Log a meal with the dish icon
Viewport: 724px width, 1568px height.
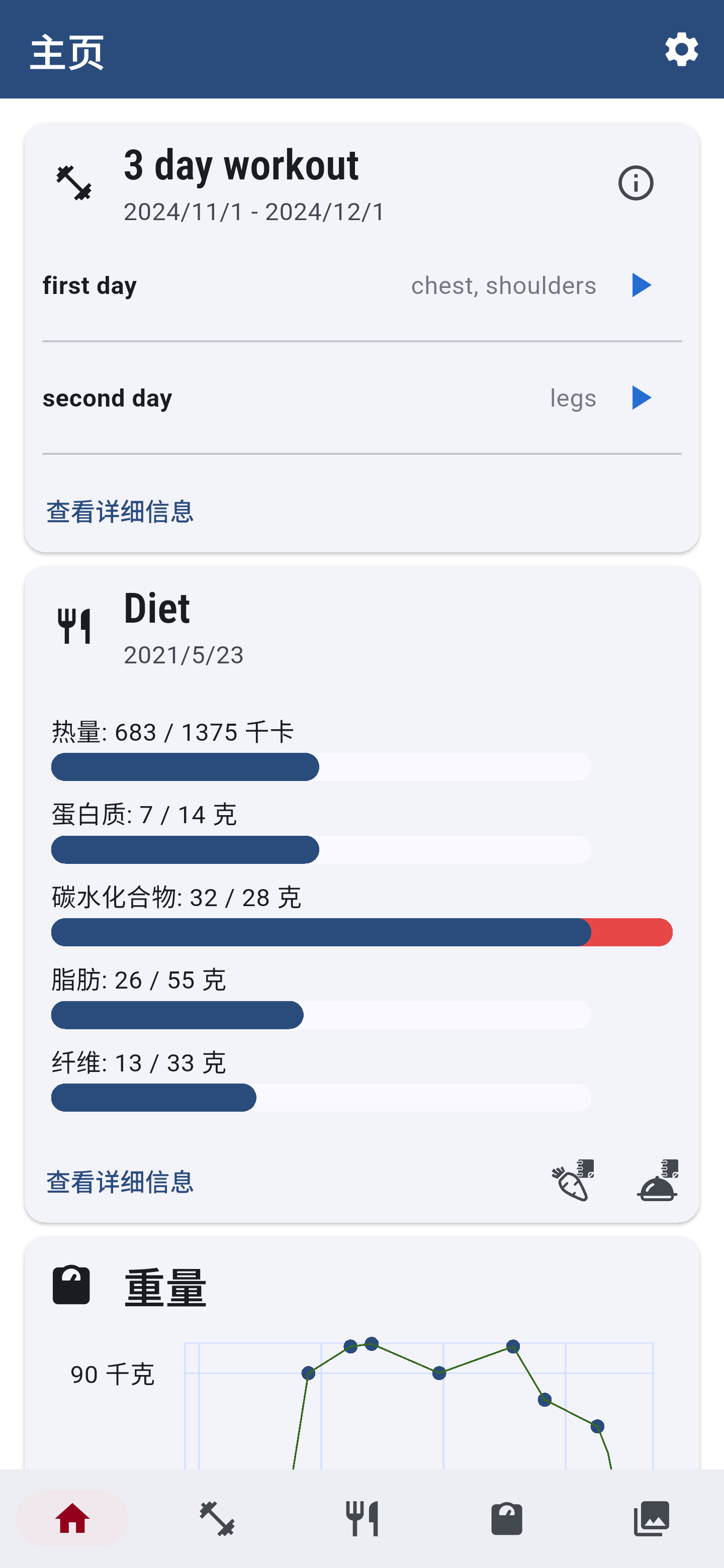658,1180
